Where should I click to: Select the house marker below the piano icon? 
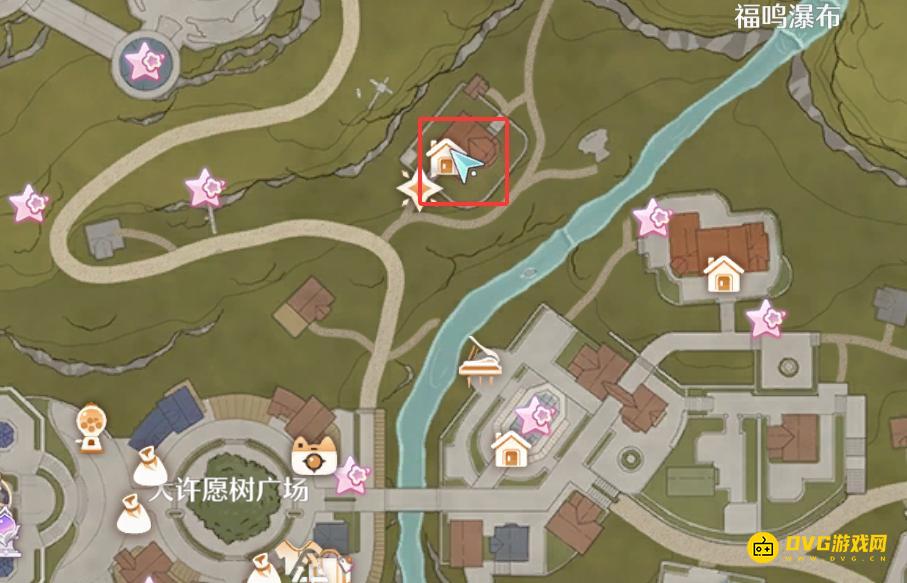click(x=511, y=449)
